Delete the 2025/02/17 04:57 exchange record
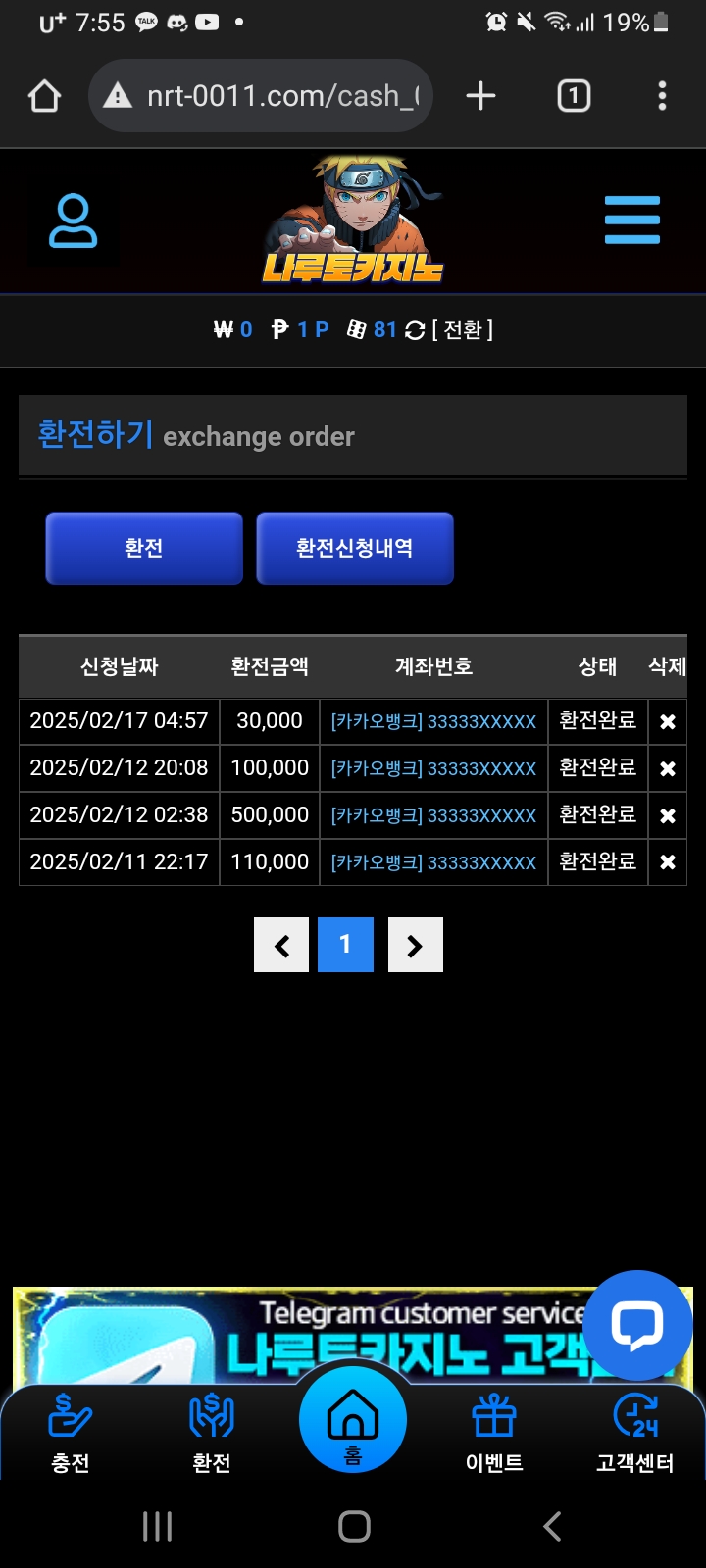 pos(668,722)
